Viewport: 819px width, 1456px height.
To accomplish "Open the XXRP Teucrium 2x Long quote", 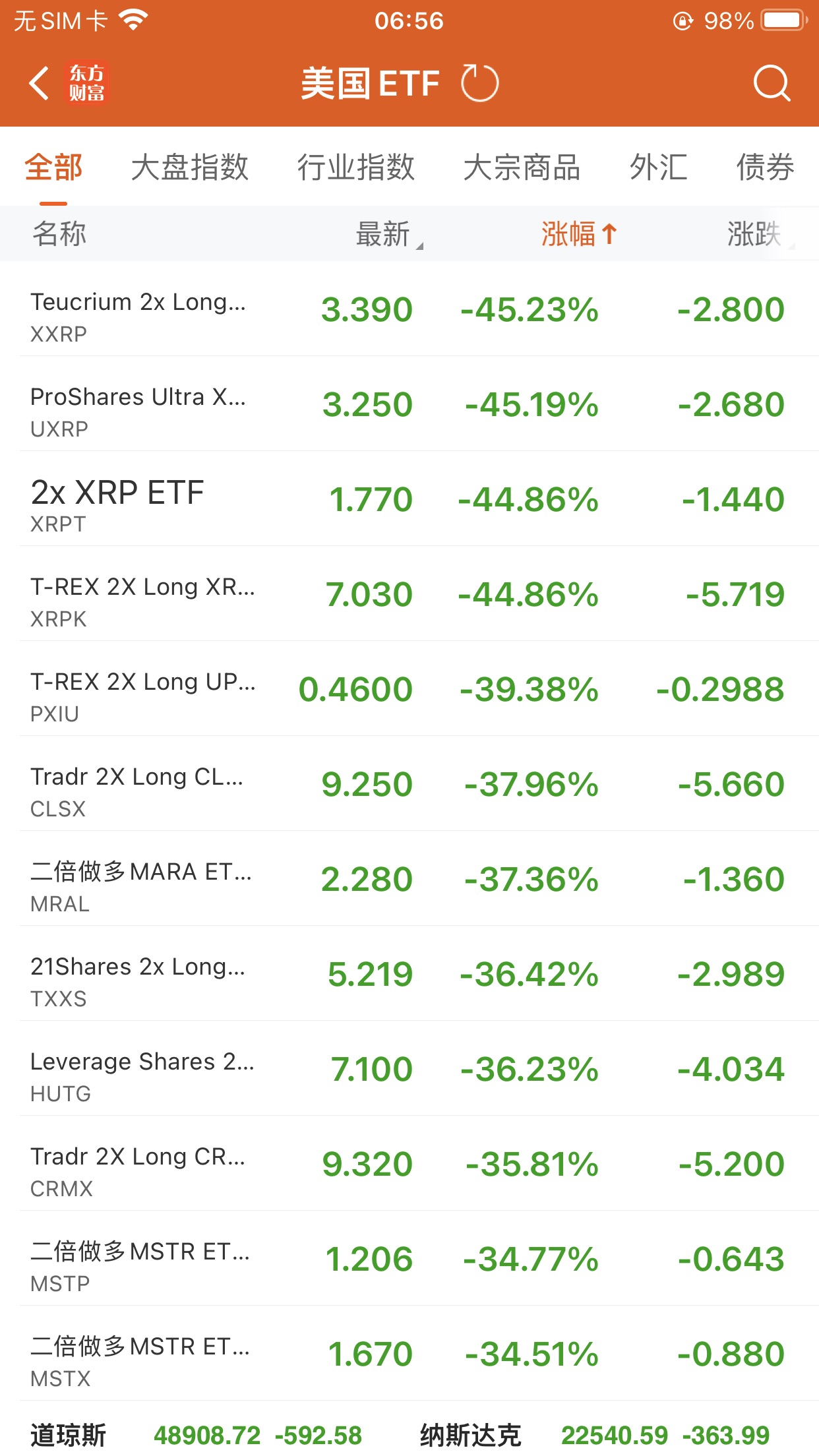I will pyautogui.click(x=409, y=310).
